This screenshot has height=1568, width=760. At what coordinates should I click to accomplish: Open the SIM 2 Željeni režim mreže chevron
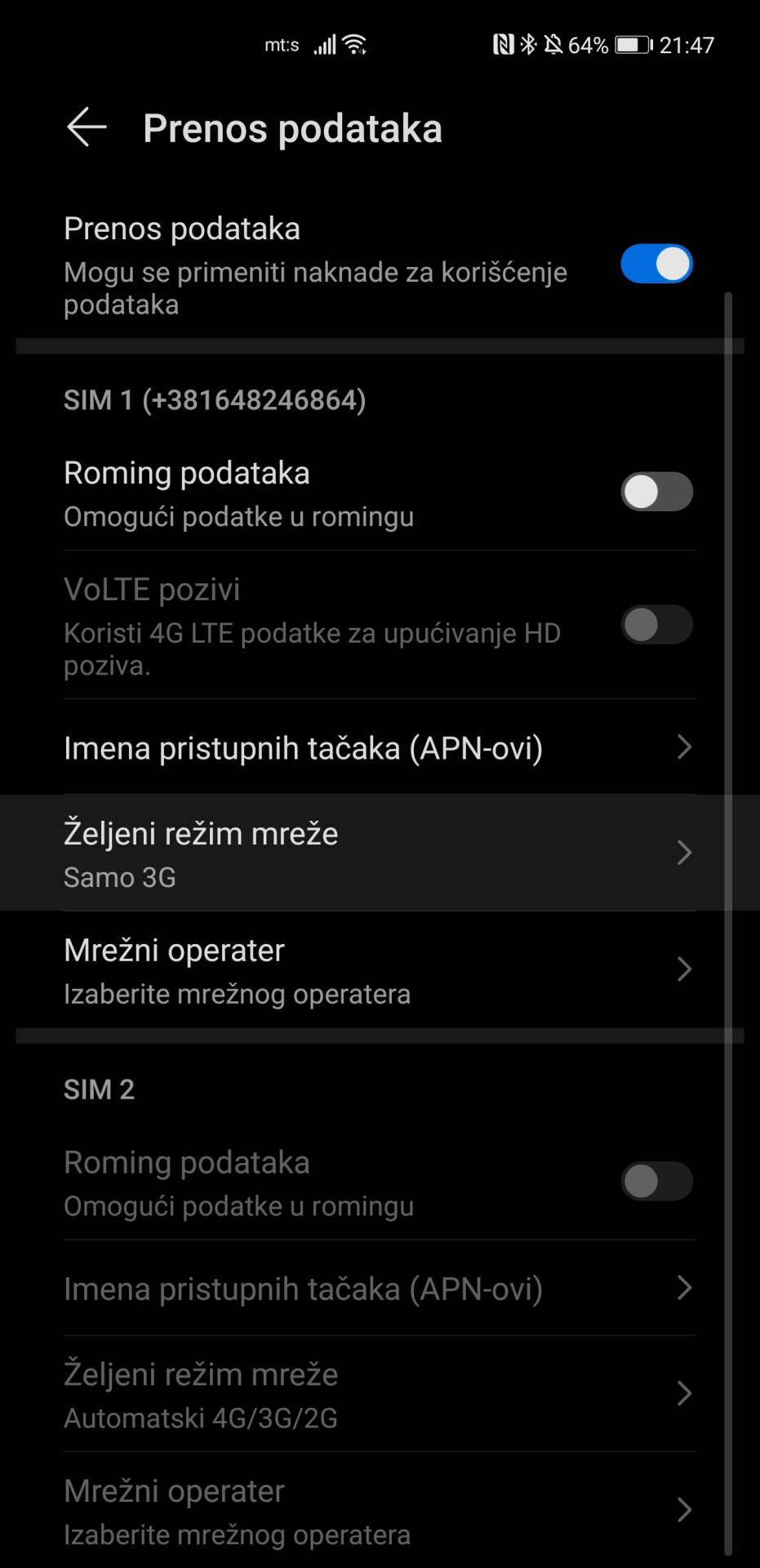pyautogui.click(x=684, y=1394)
